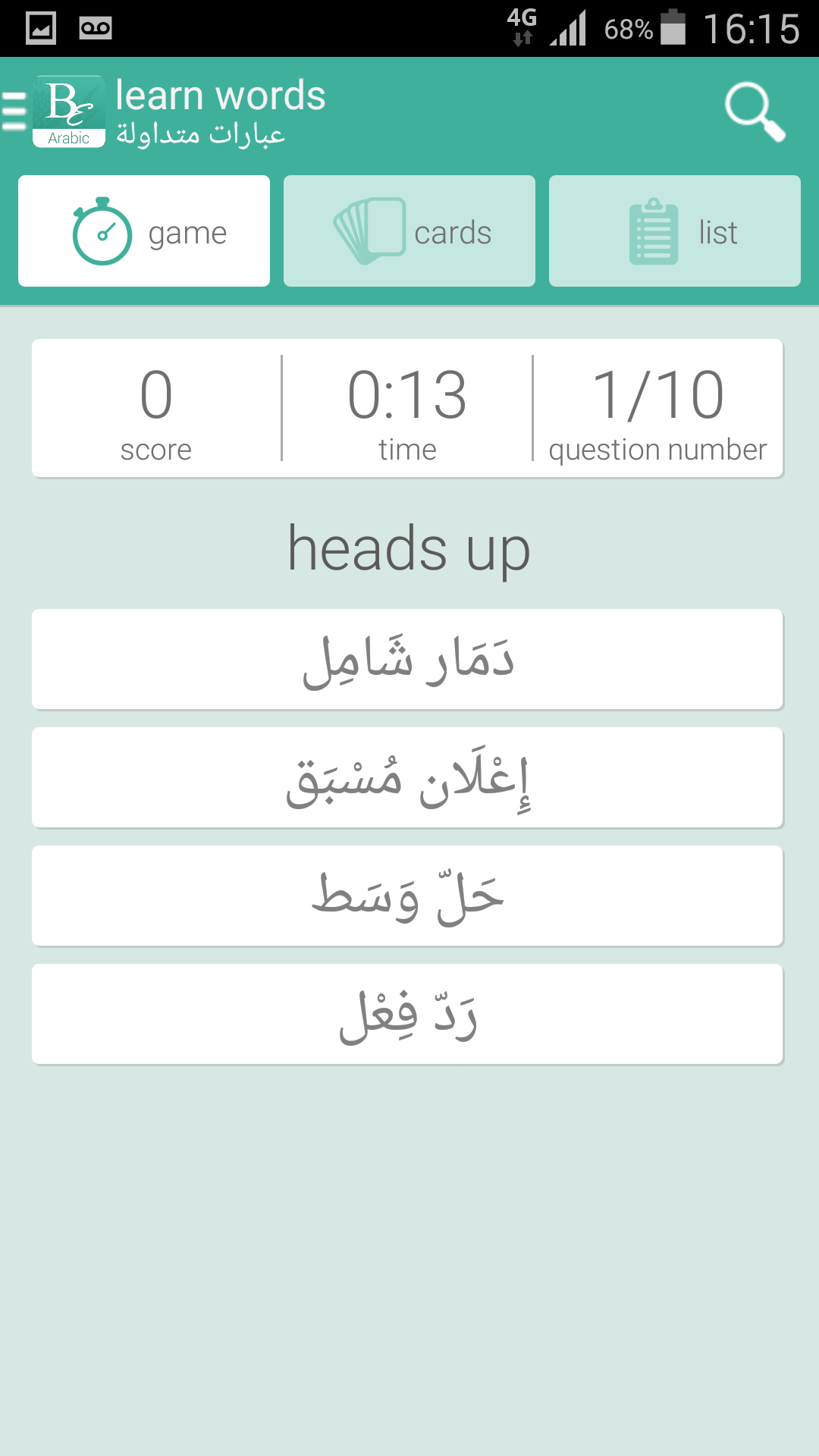Click the timer showing 0:13

pos(409,408)
